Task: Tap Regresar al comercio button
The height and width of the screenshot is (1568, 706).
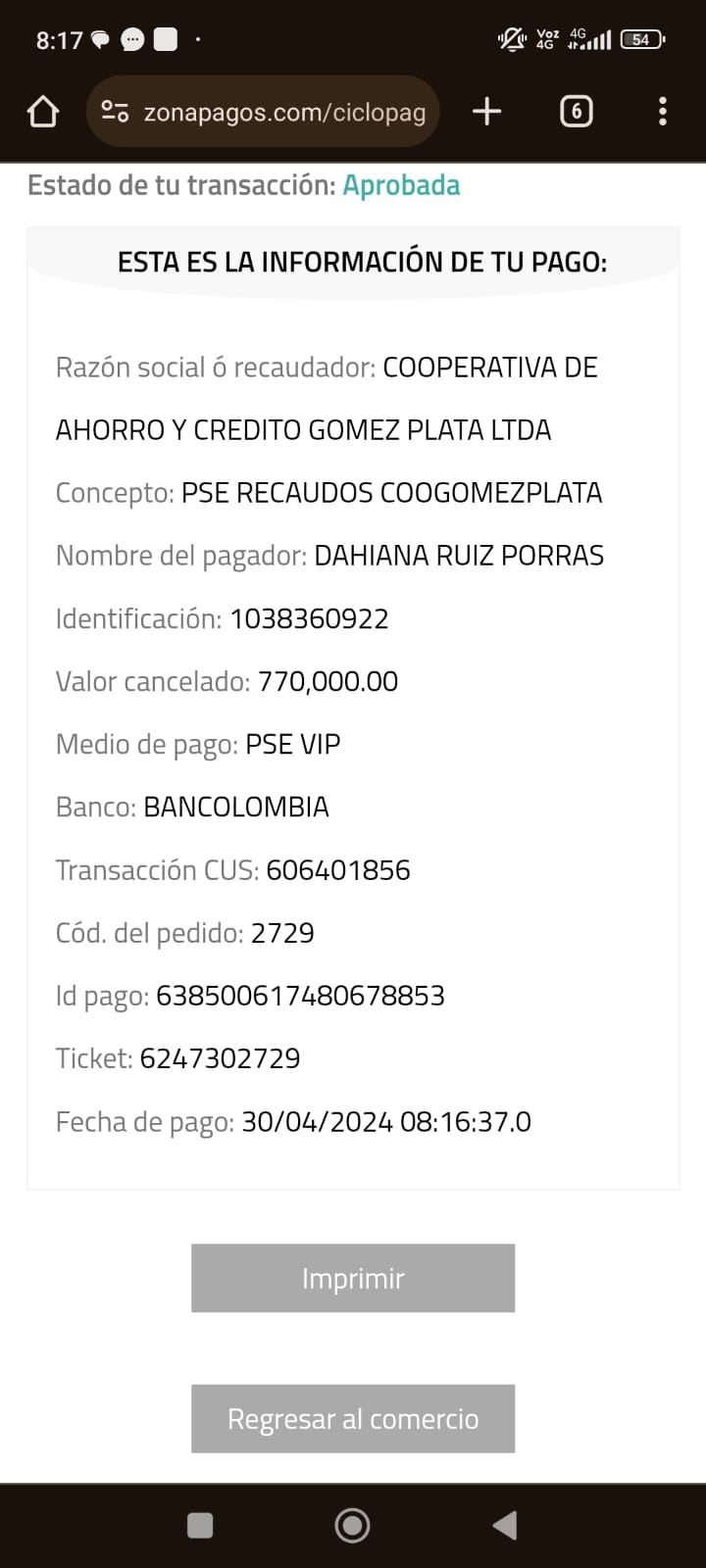Action: click(x=353, y=1418)
